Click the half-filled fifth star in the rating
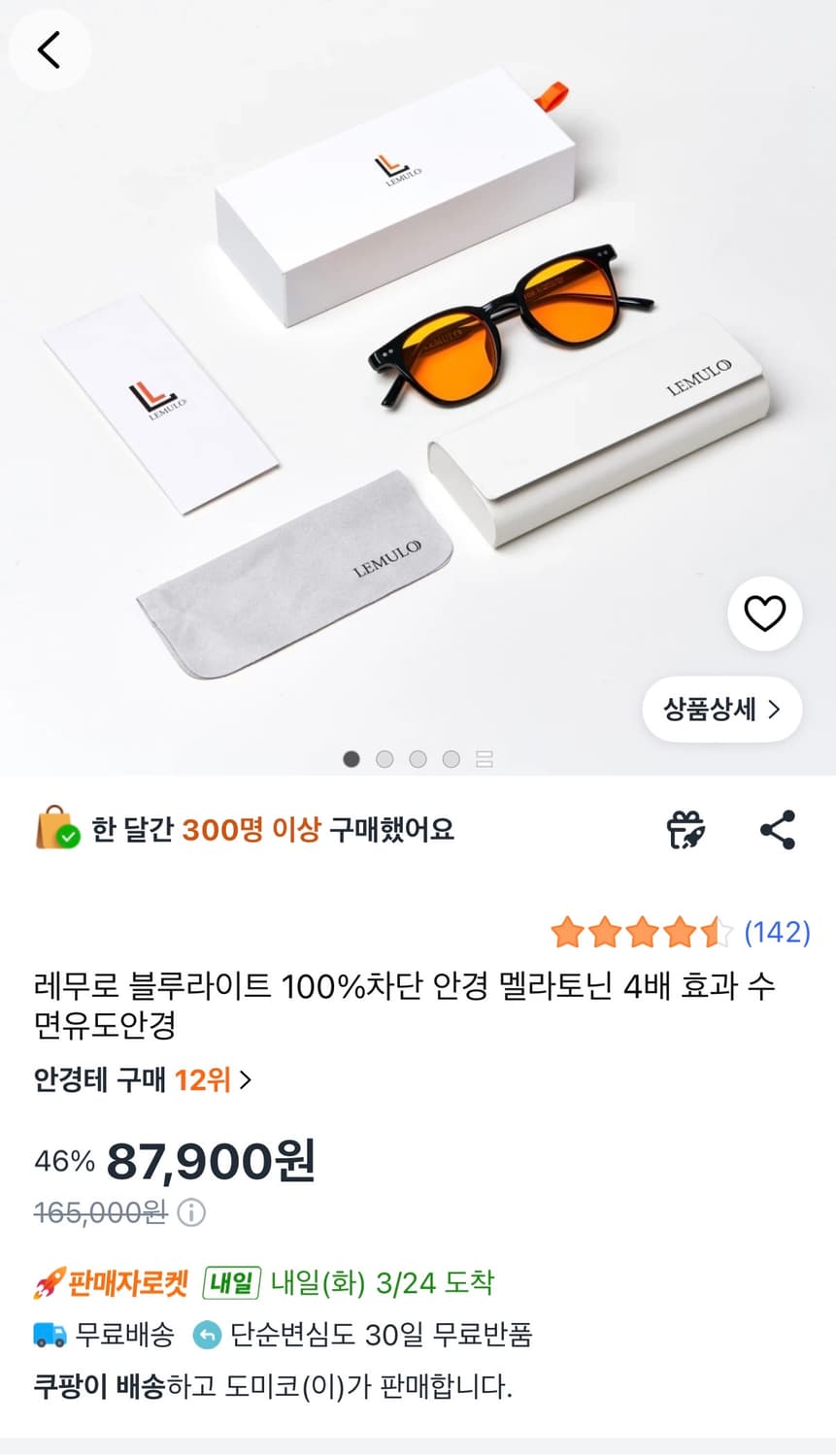 point(714,932)
